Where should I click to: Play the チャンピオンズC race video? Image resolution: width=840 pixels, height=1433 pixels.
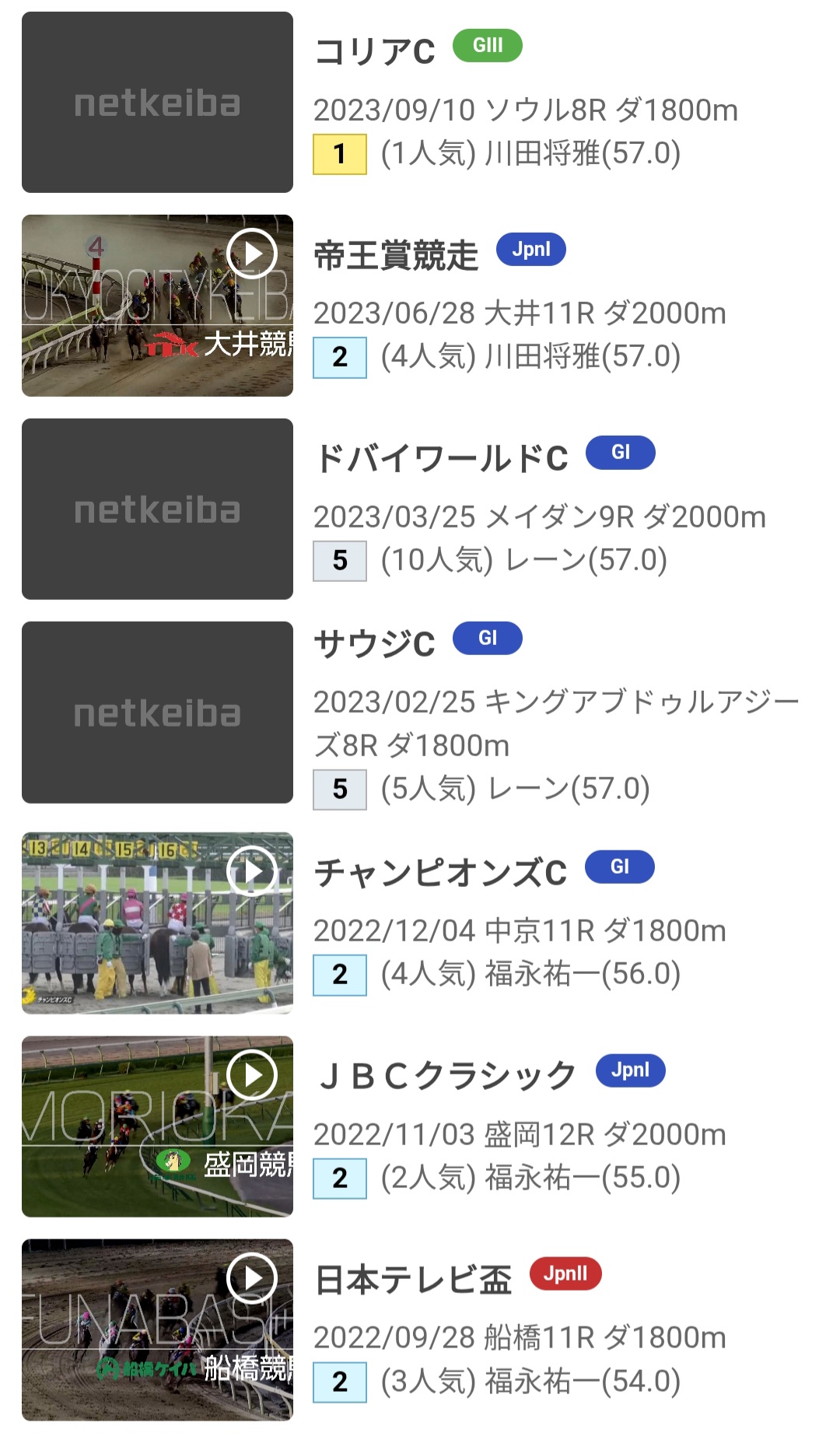pyautogui.click(x=158, y=923)
